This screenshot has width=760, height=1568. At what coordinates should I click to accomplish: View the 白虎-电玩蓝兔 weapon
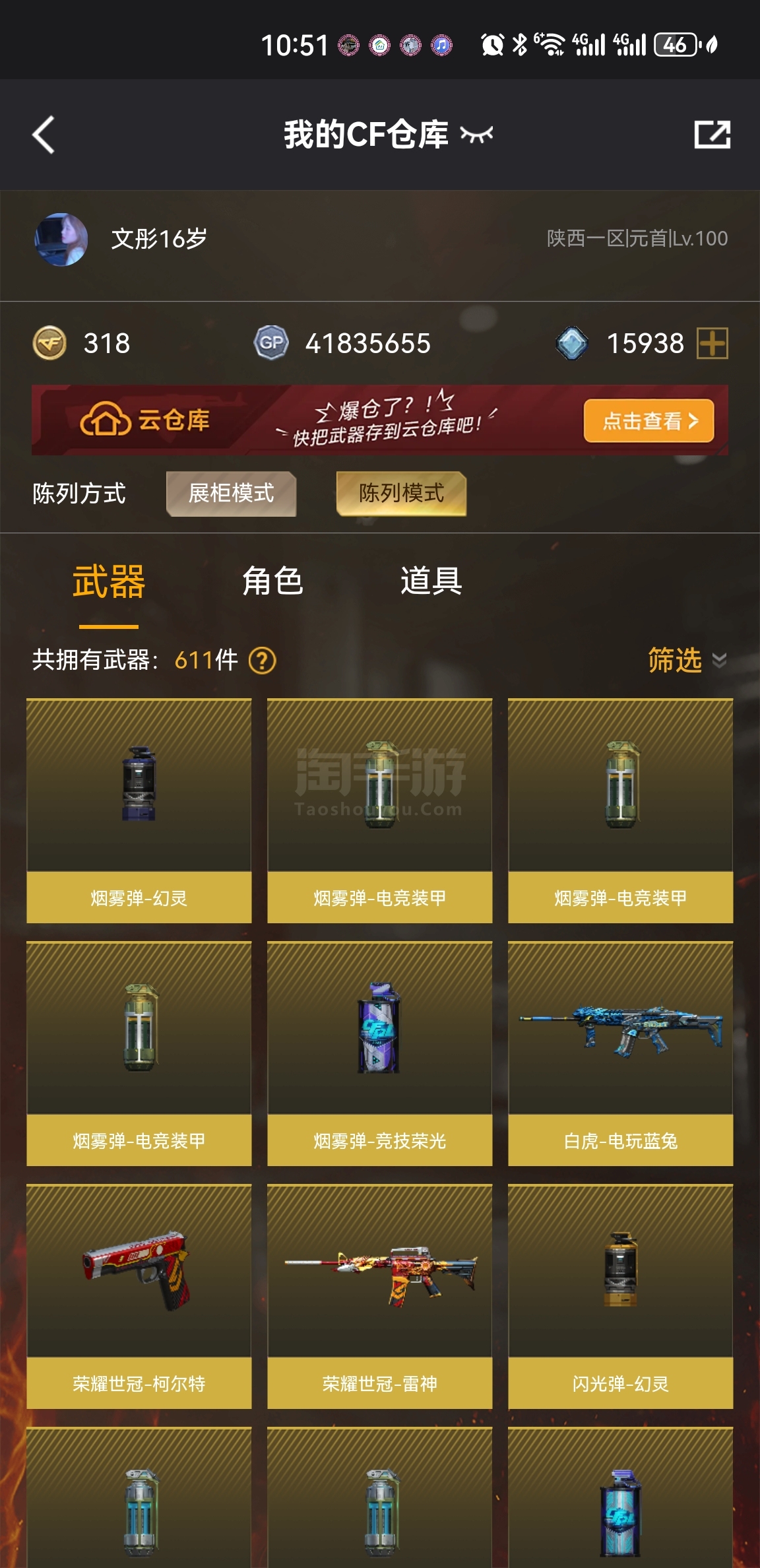pyautogui.click(x=621, y=1053)
